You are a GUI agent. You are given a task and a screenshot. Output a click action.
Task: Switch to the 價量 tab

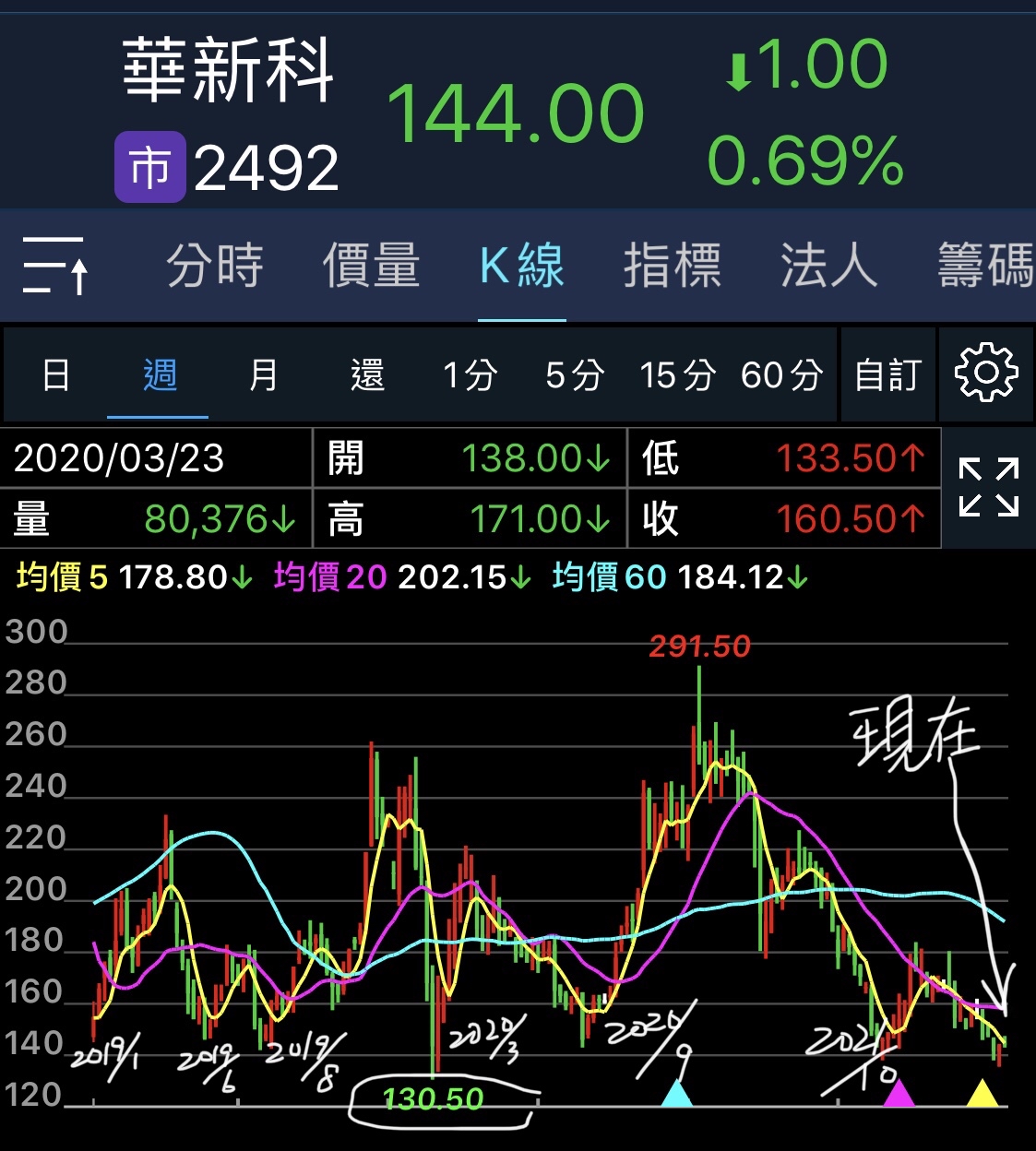click(371, 266)
